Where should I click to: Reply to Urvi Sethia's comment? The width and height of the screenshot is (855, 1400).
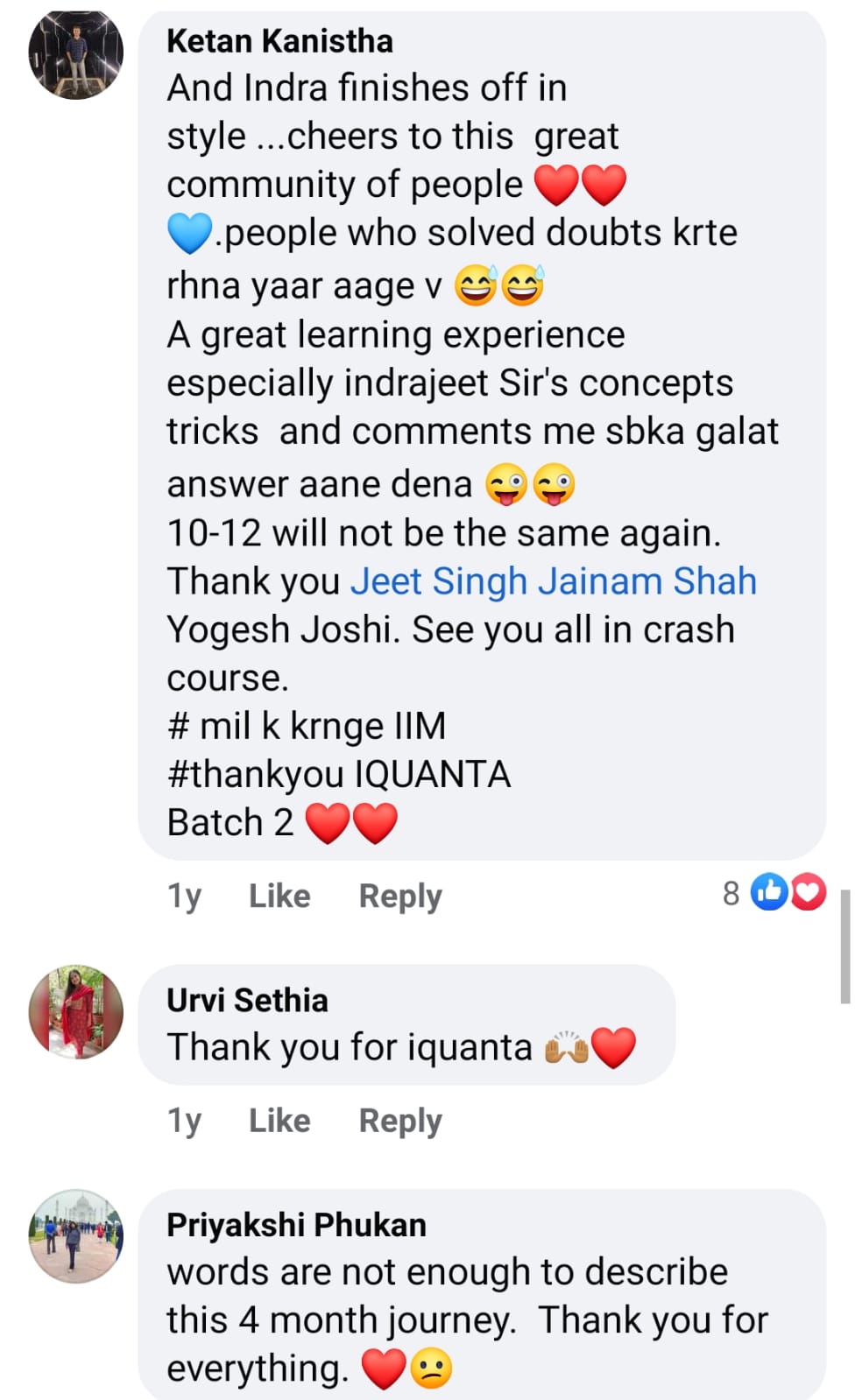[x=400, y=1121]
